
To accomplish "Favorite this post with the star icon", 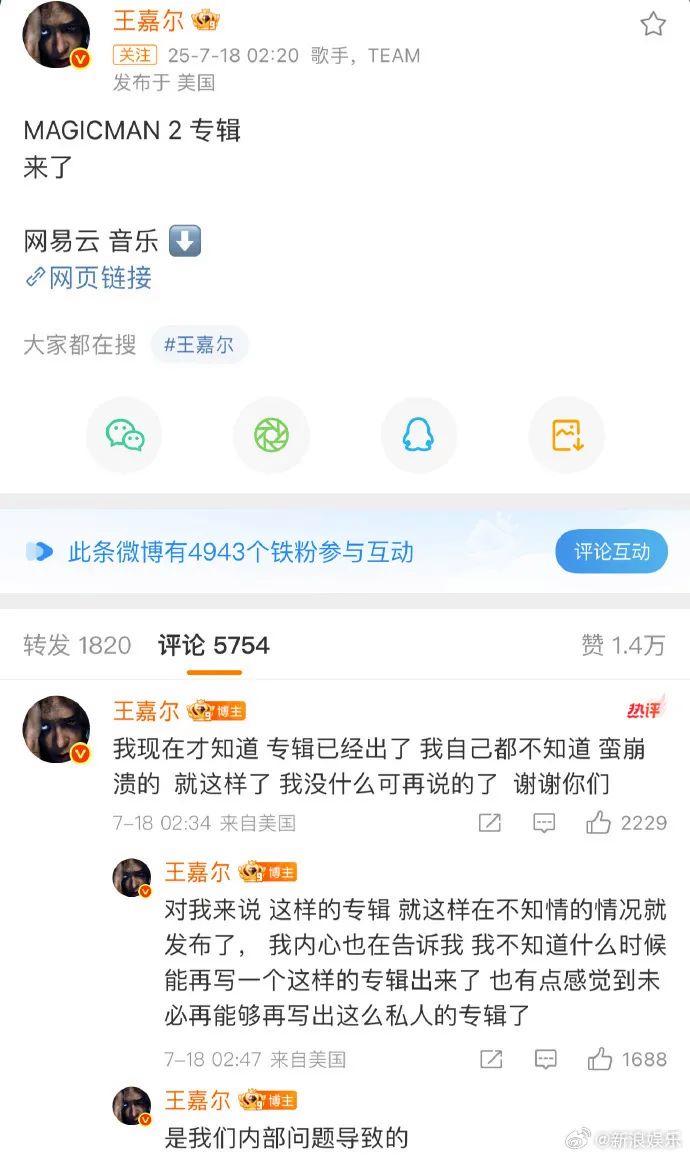I will tap(653, 24).
